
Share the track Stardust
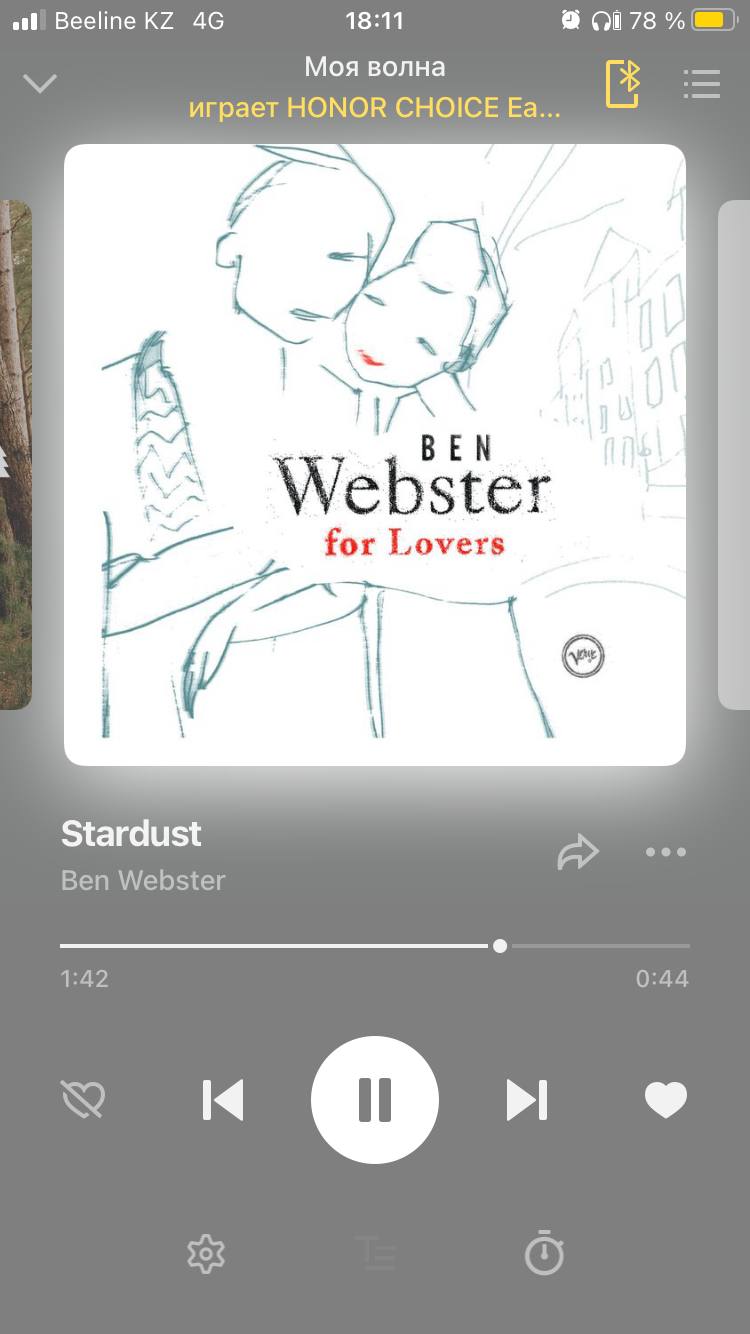pos(578,853)
